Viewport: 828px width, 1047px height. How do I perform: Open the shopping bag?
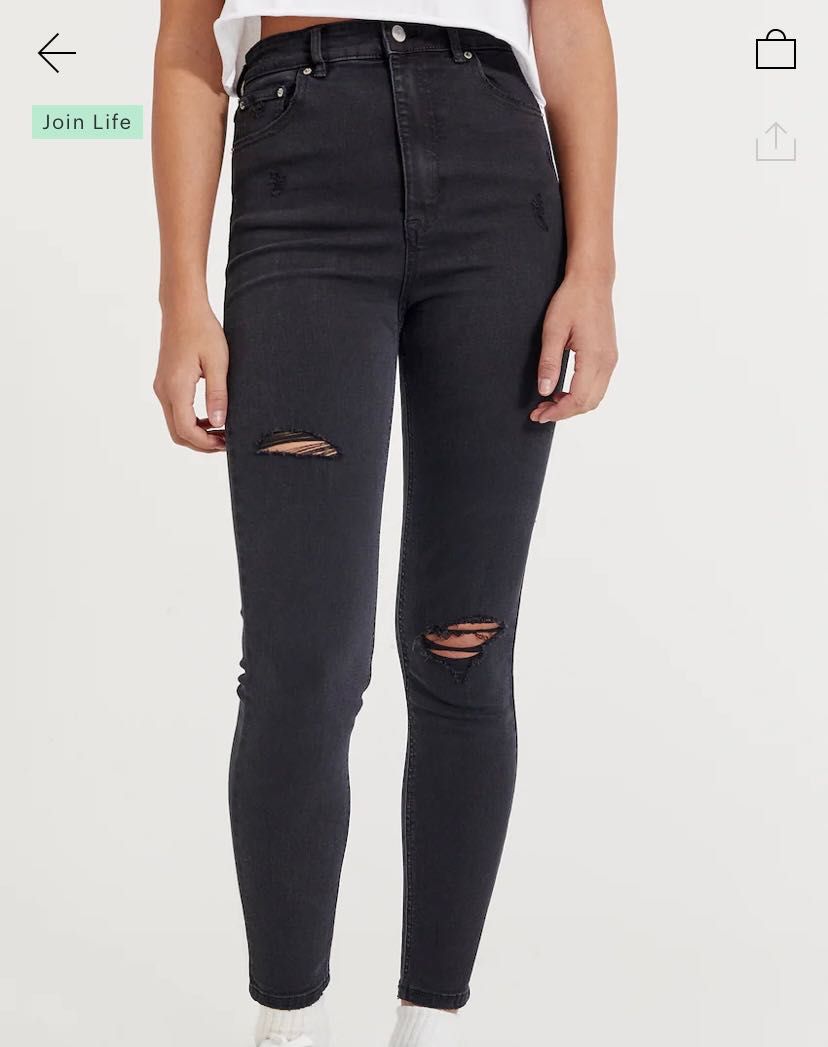(775, 50)
